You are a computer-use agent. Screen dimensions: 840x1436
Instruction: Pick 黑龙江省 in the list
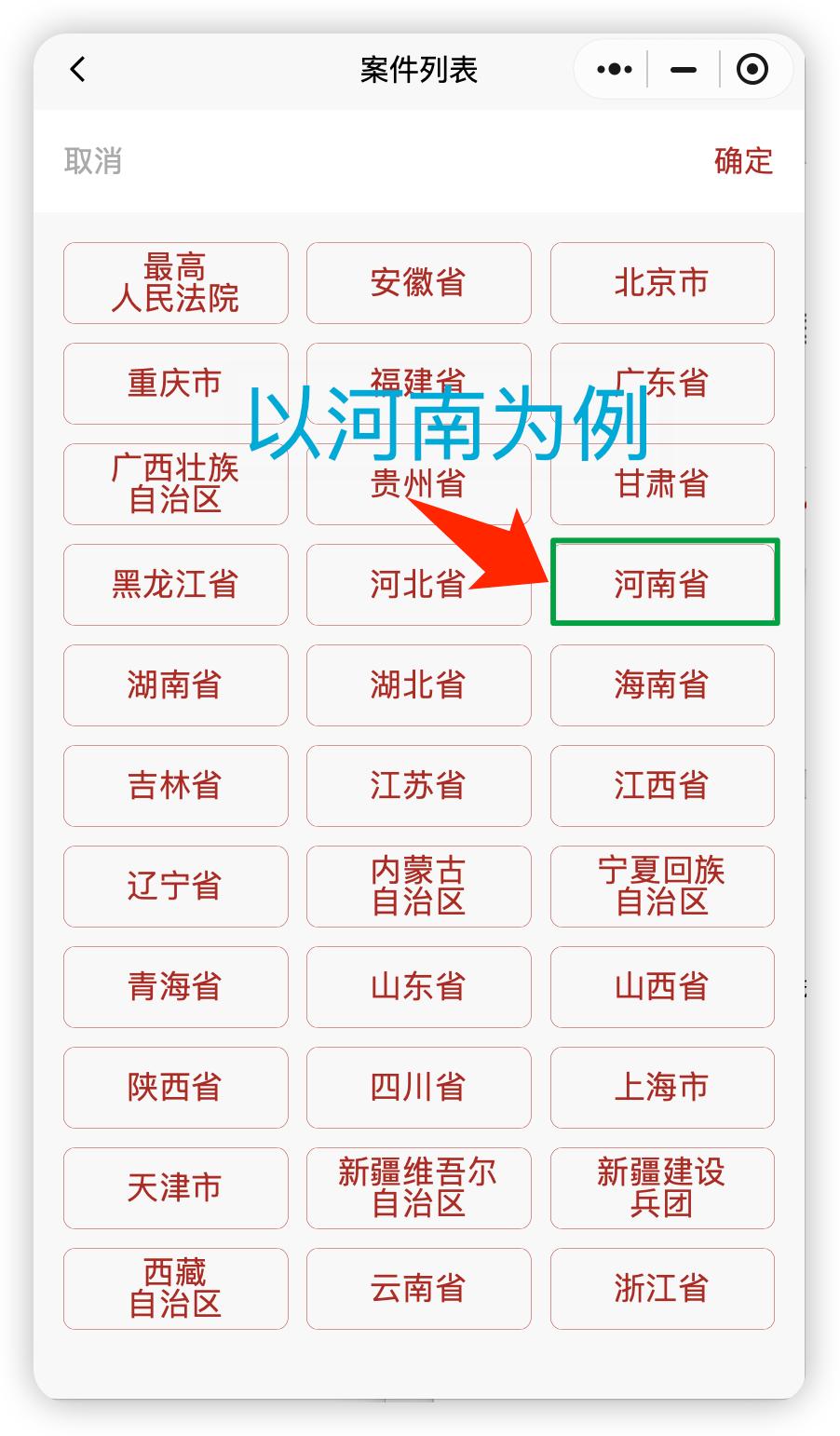[175, 585]
